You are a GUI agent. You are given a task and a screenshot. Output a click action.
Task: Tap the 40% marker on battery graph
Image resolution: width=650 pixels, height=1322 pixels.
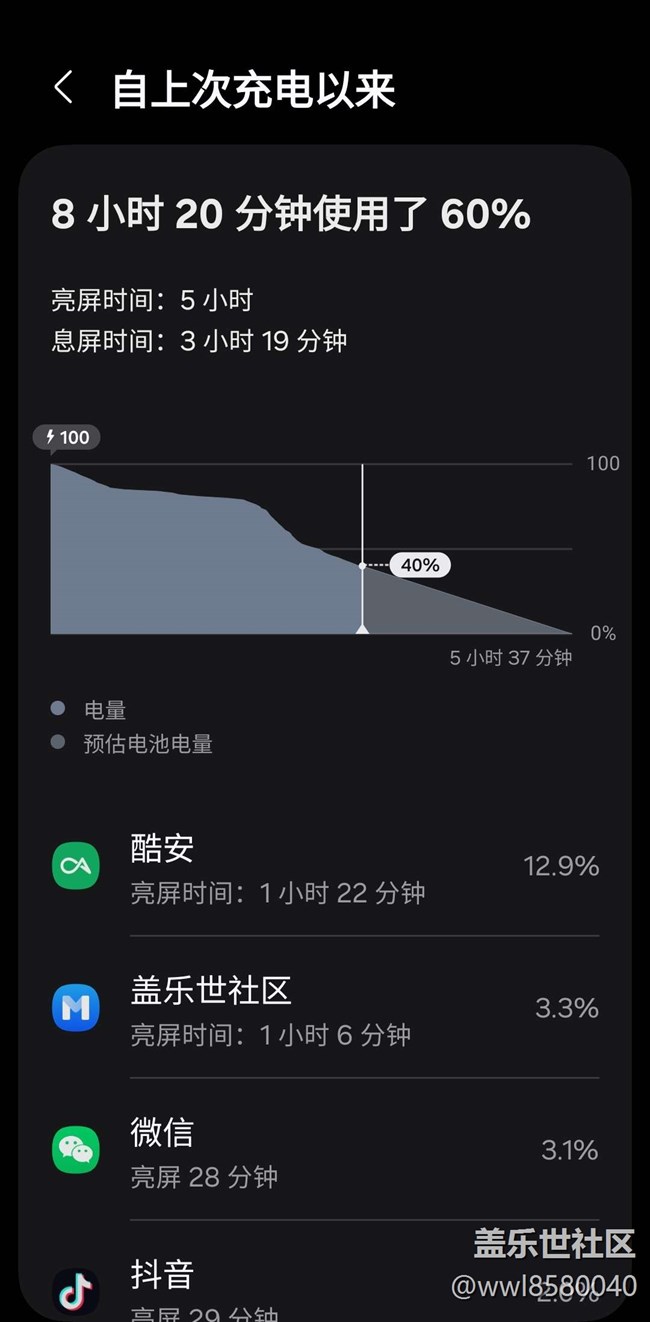(x=420, y=565)
